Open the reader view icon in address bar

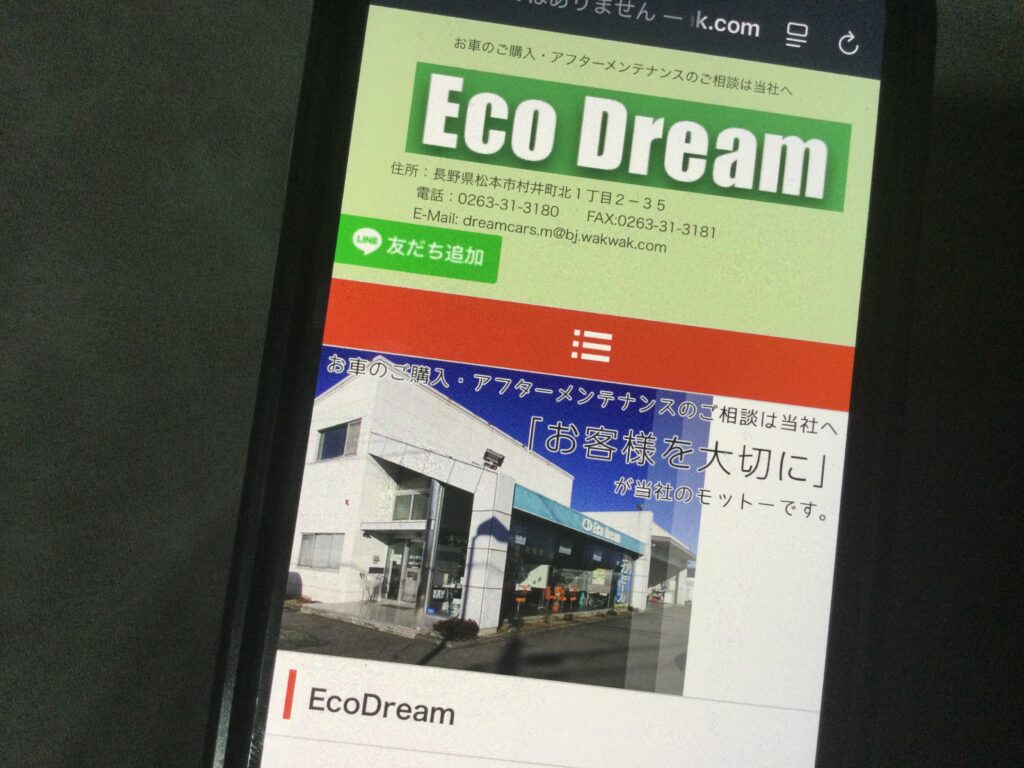pos(796,38)
